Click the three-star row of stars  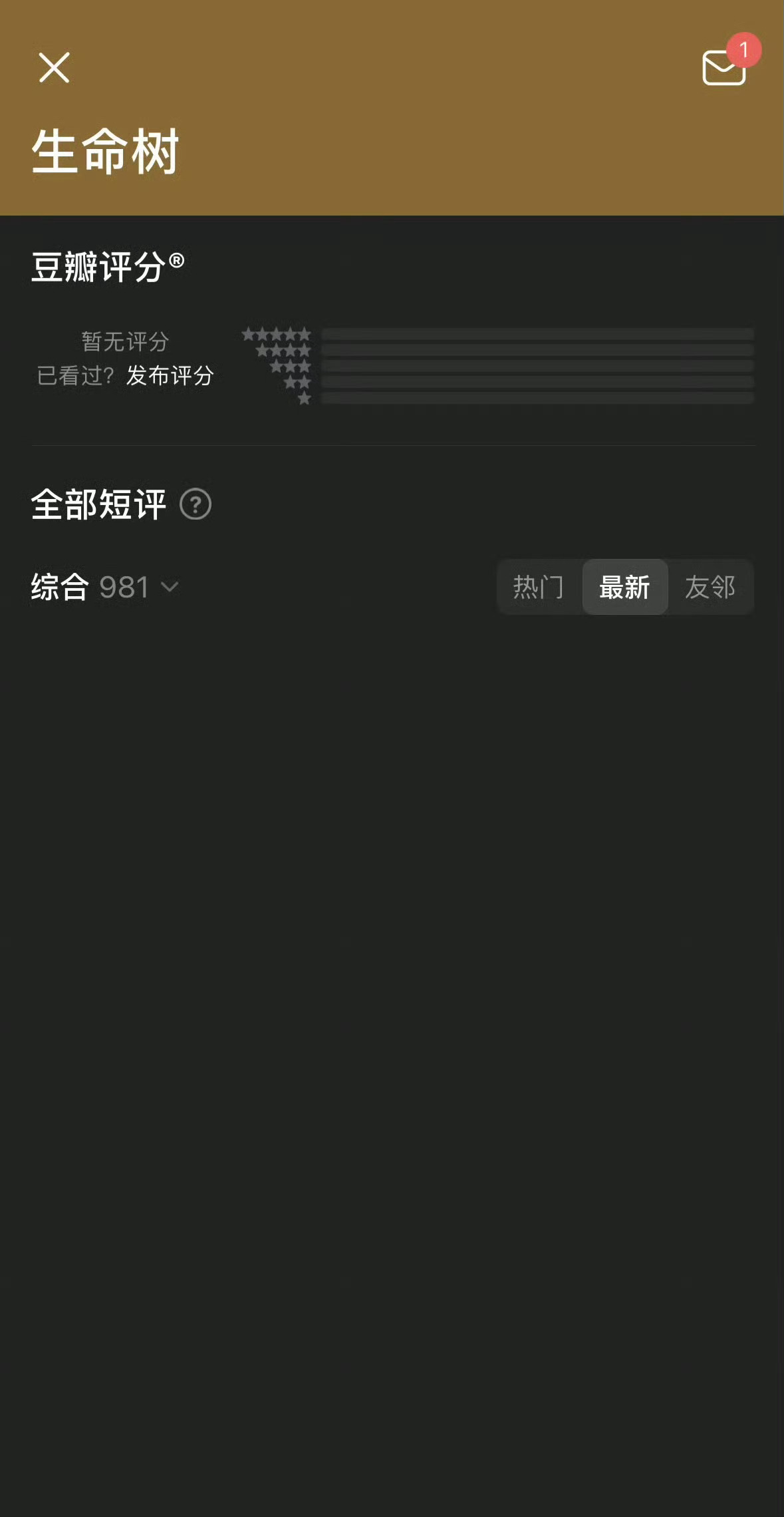click(x=291, y=365)
